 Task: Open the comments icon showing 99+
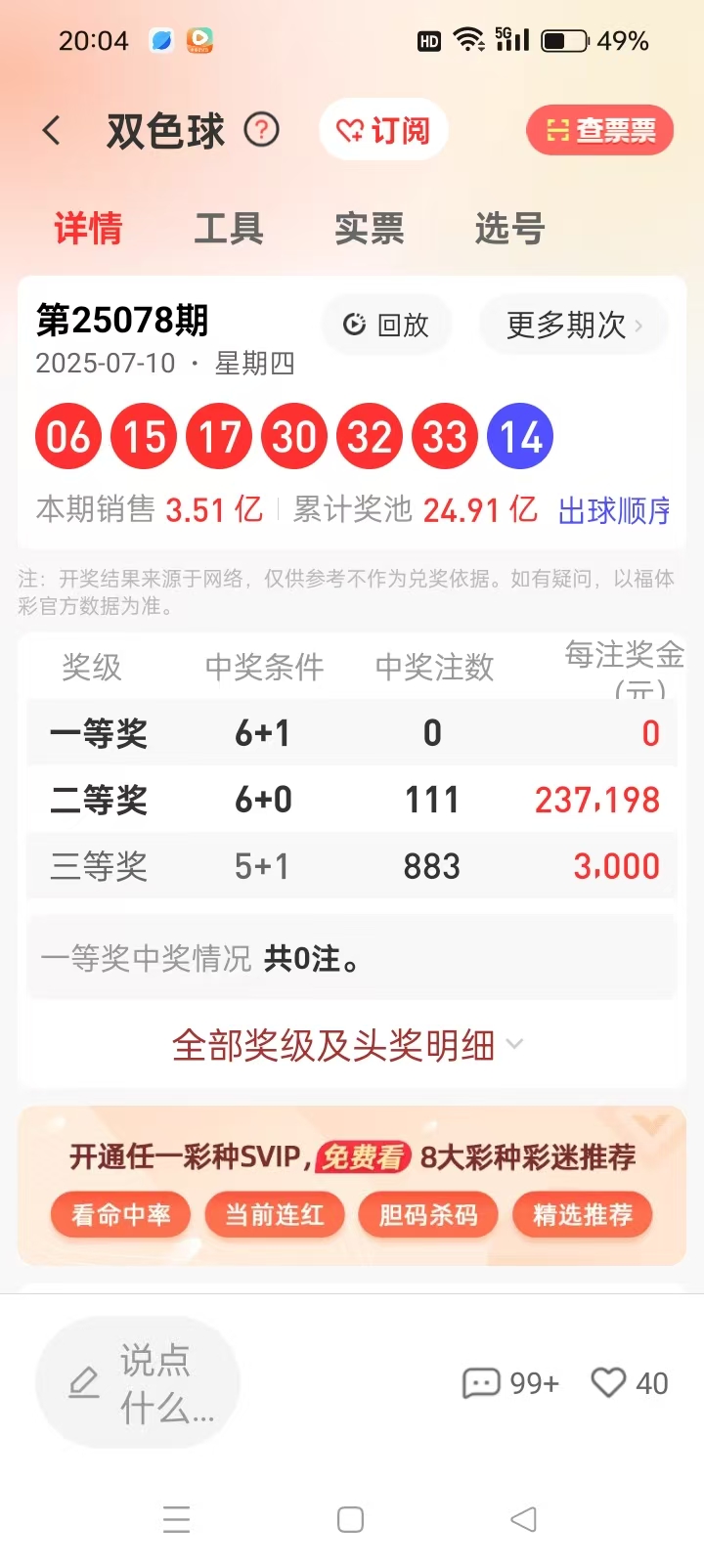510,1383
